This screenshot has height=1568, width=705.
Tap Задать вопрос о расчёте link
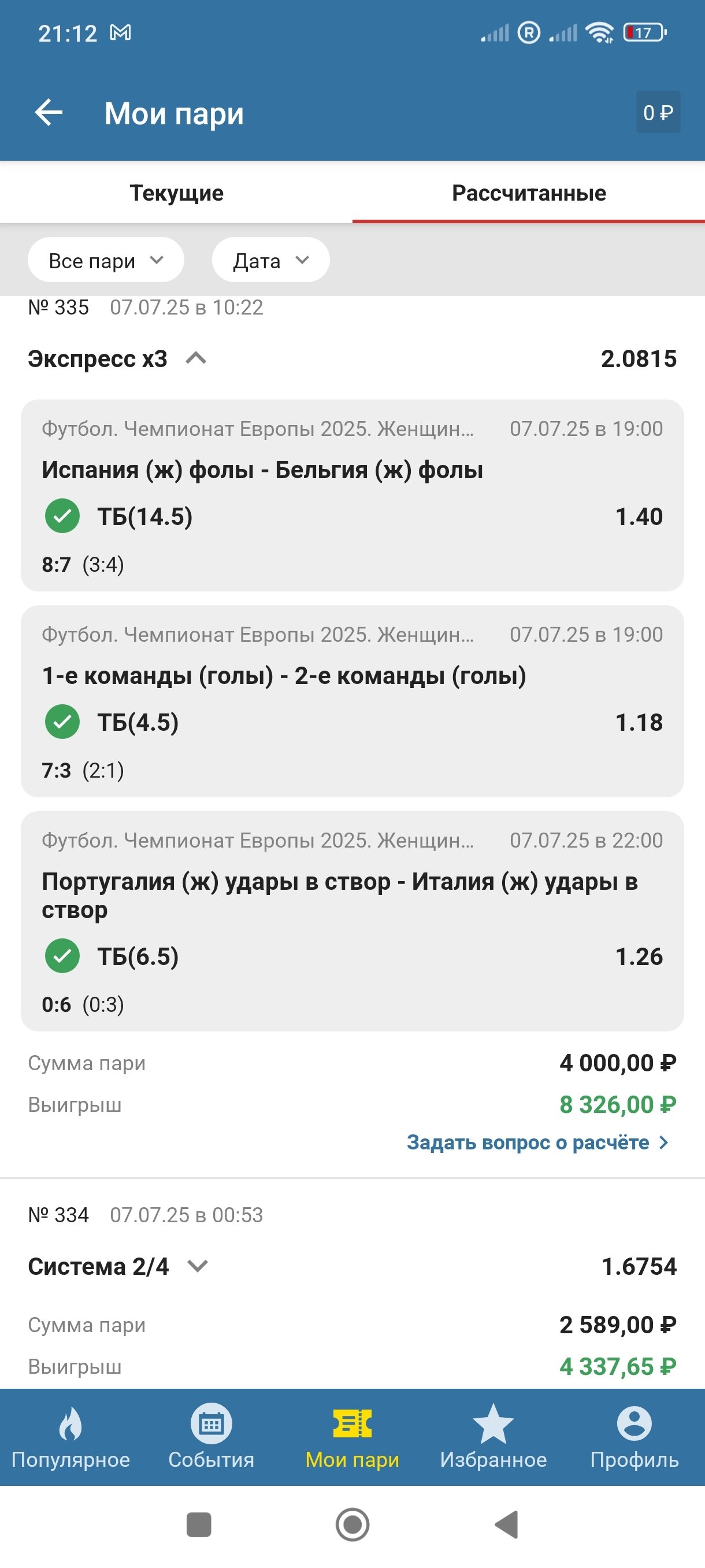[537, 1142]
